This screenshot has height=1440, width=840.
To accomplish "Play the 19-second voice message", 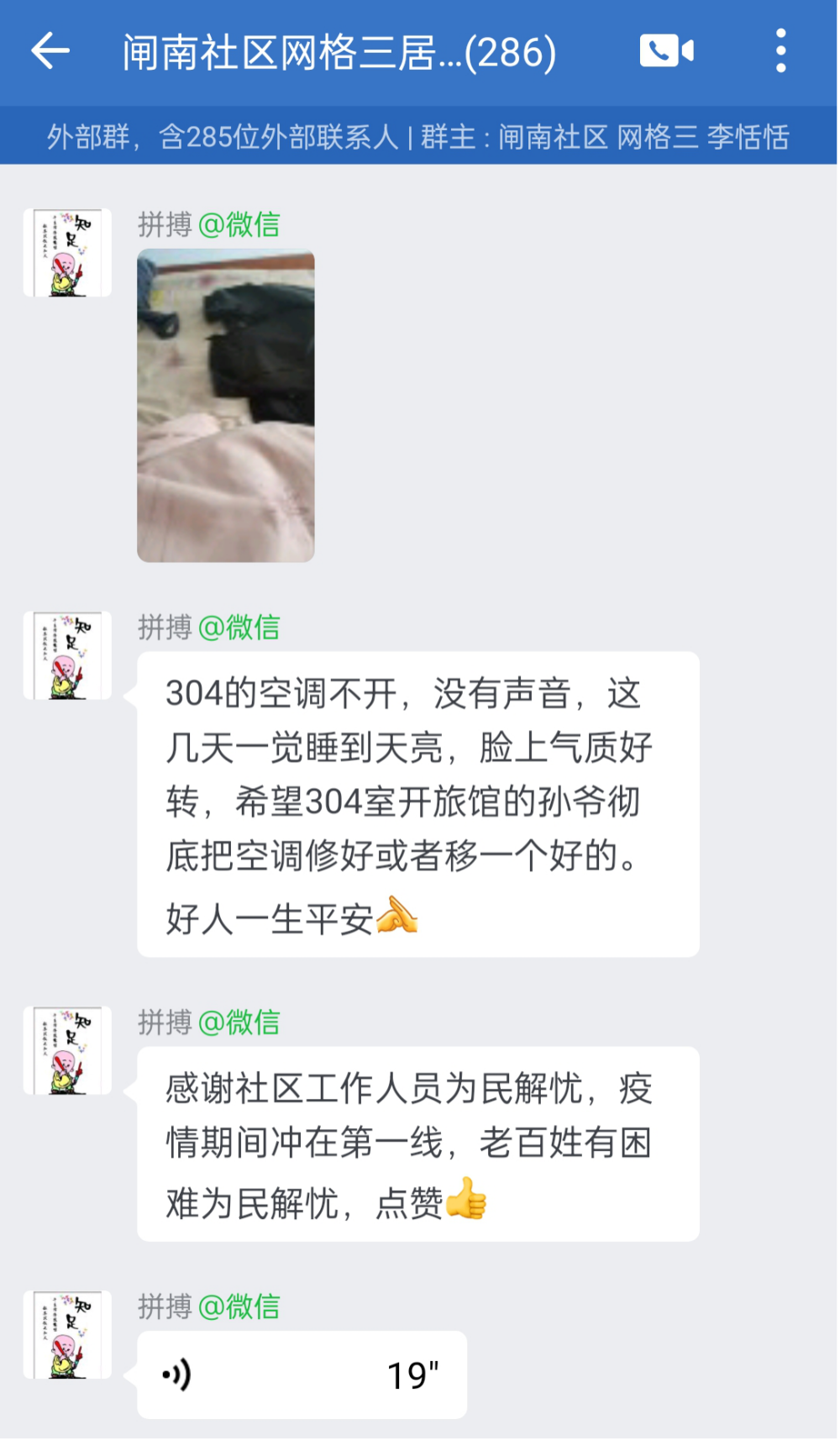I will click(x=302, y=1375).
